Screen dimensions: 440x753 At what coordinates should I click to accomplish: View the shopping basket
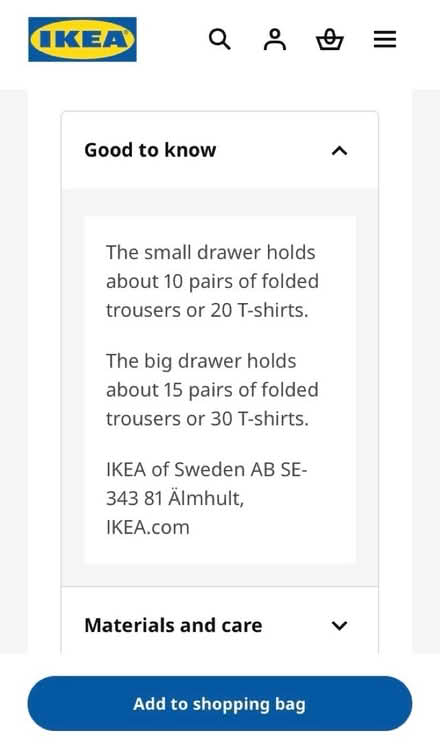pyautogui.click(x=330, y=39)
